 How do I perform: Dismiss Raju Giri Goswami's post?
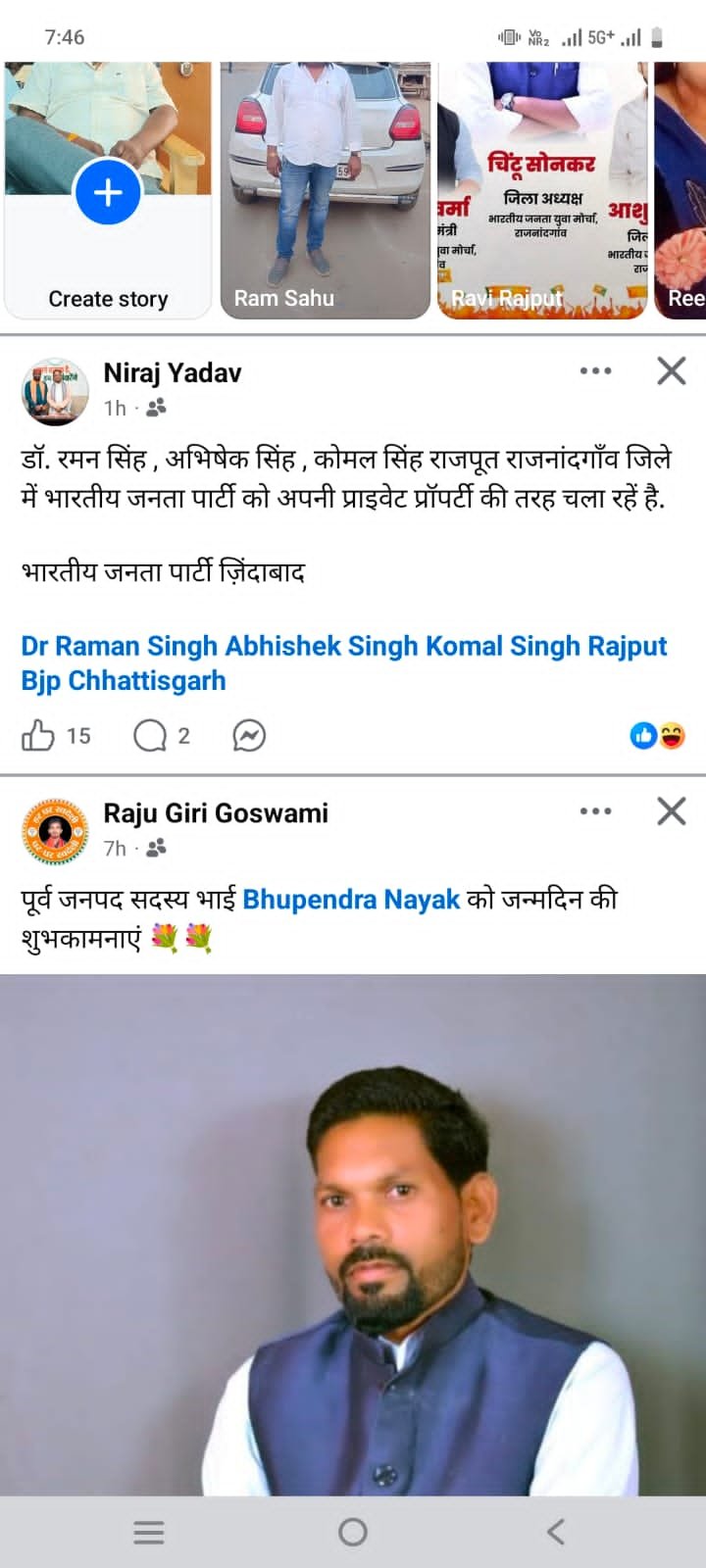[672, 811]
